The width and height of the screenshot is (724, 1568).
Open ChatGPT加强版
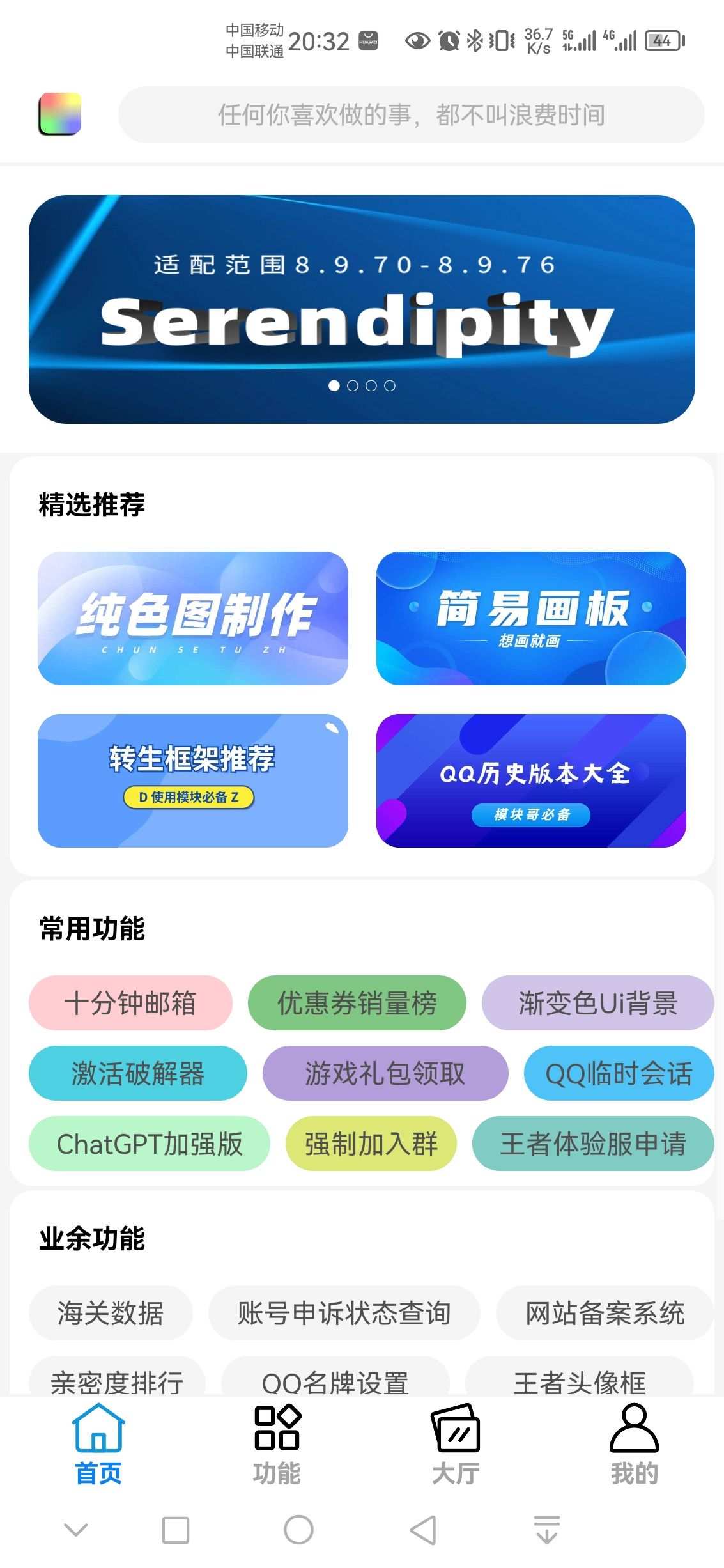click(149, 1144)
